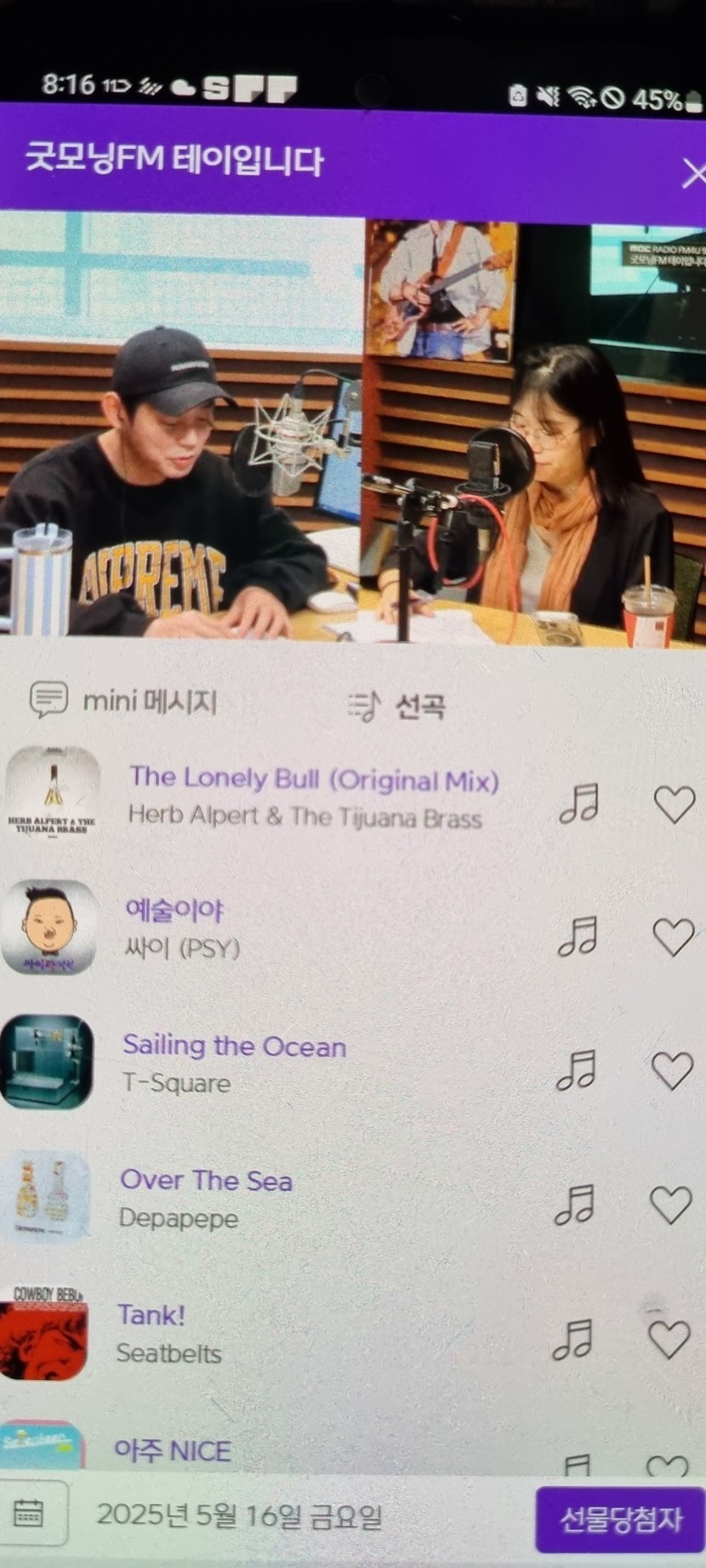Like Over The Sea by Depapepe
Viewport: 706px width, 1568px height.
coord(670,1205)
